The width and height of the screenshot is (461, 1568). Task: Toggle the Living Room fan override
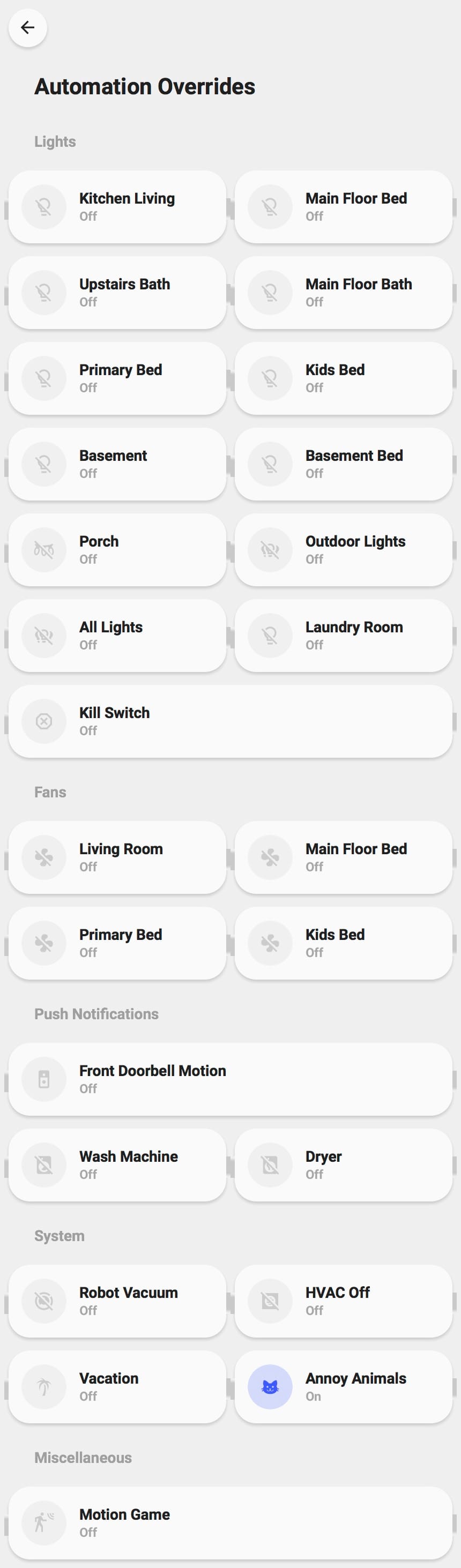117,857
